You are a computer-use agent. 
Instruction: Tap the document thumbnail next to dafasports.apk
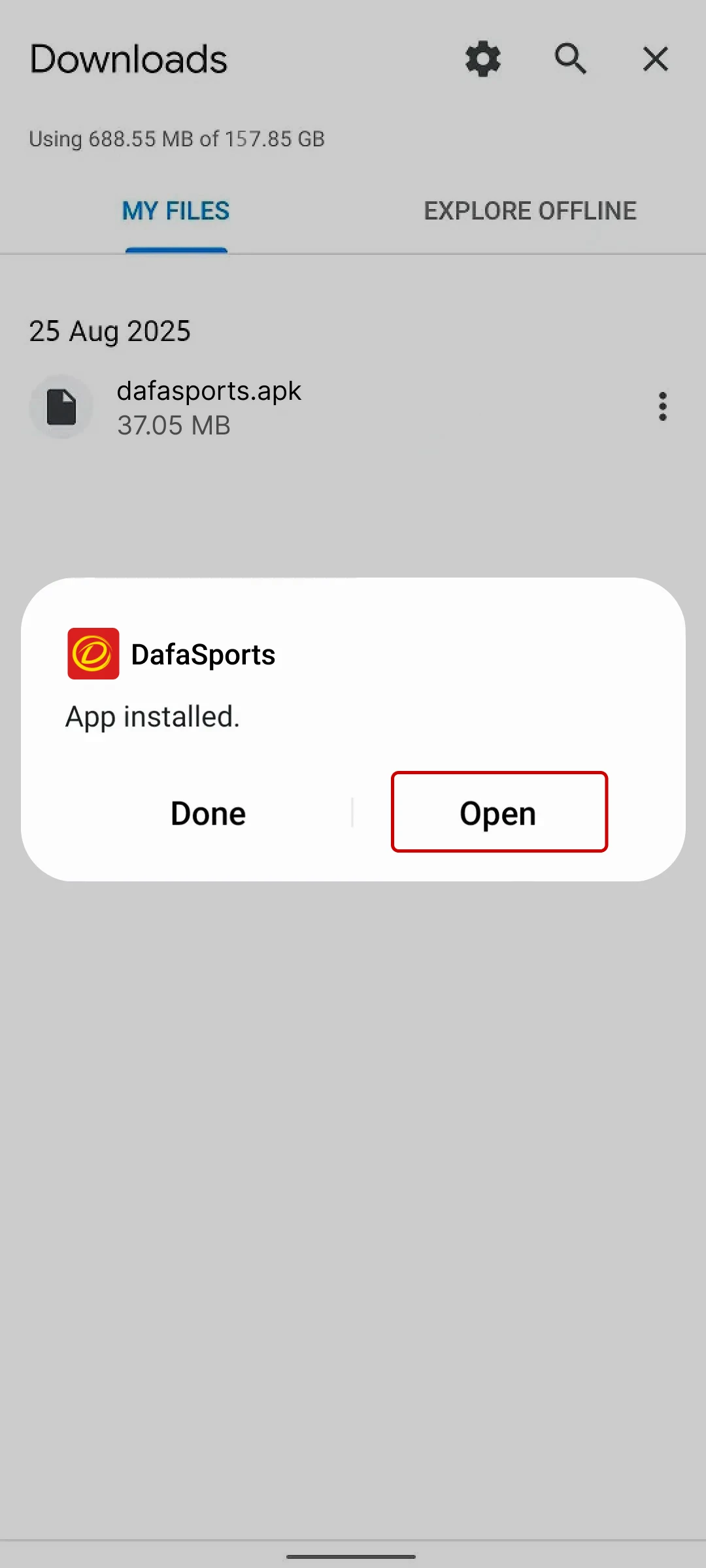(62, 406)
